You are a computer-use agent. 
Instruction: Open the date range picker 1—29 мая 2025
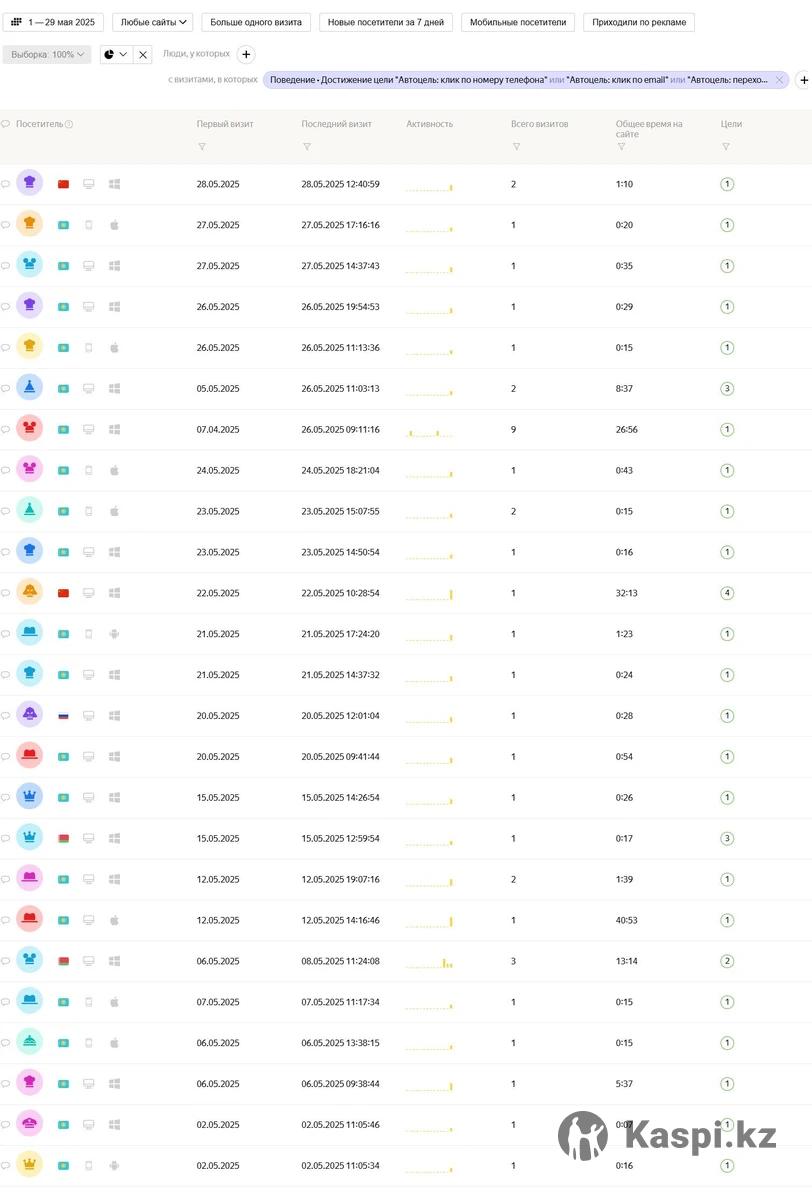53,22
